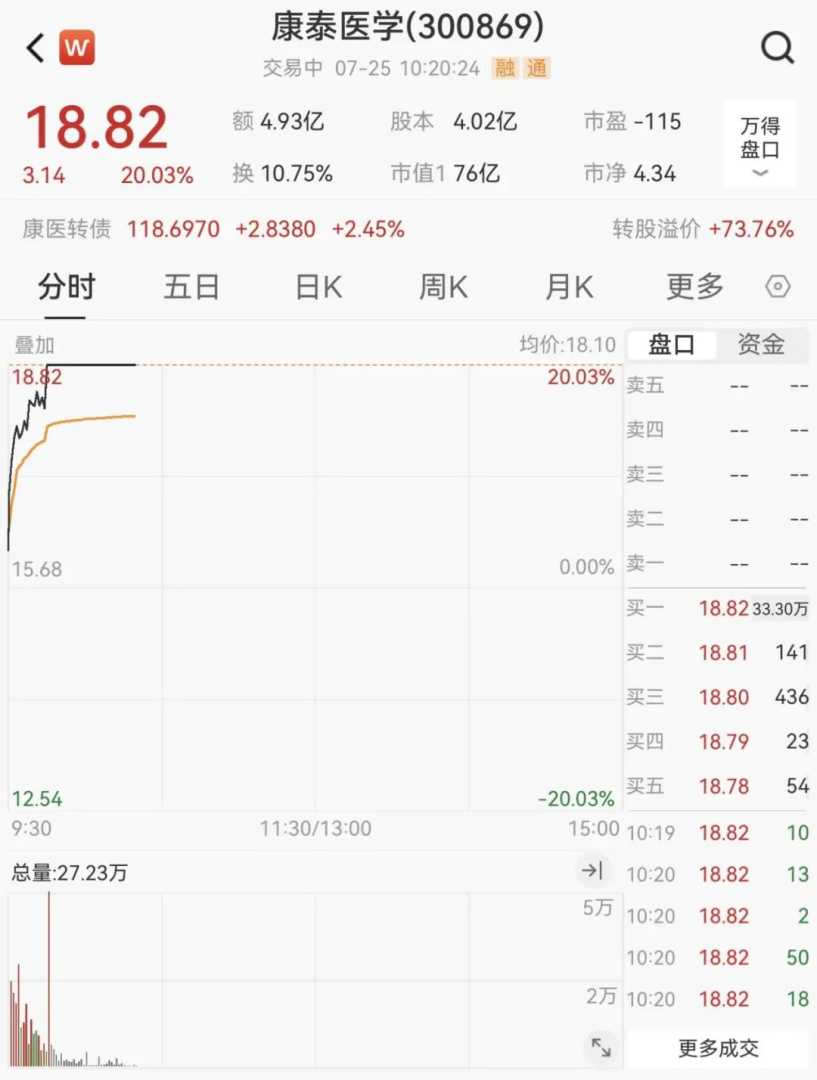This screenshot has height=1080, width=817.
Task: Switch to the 资金 tab
Action: (761, 345)
